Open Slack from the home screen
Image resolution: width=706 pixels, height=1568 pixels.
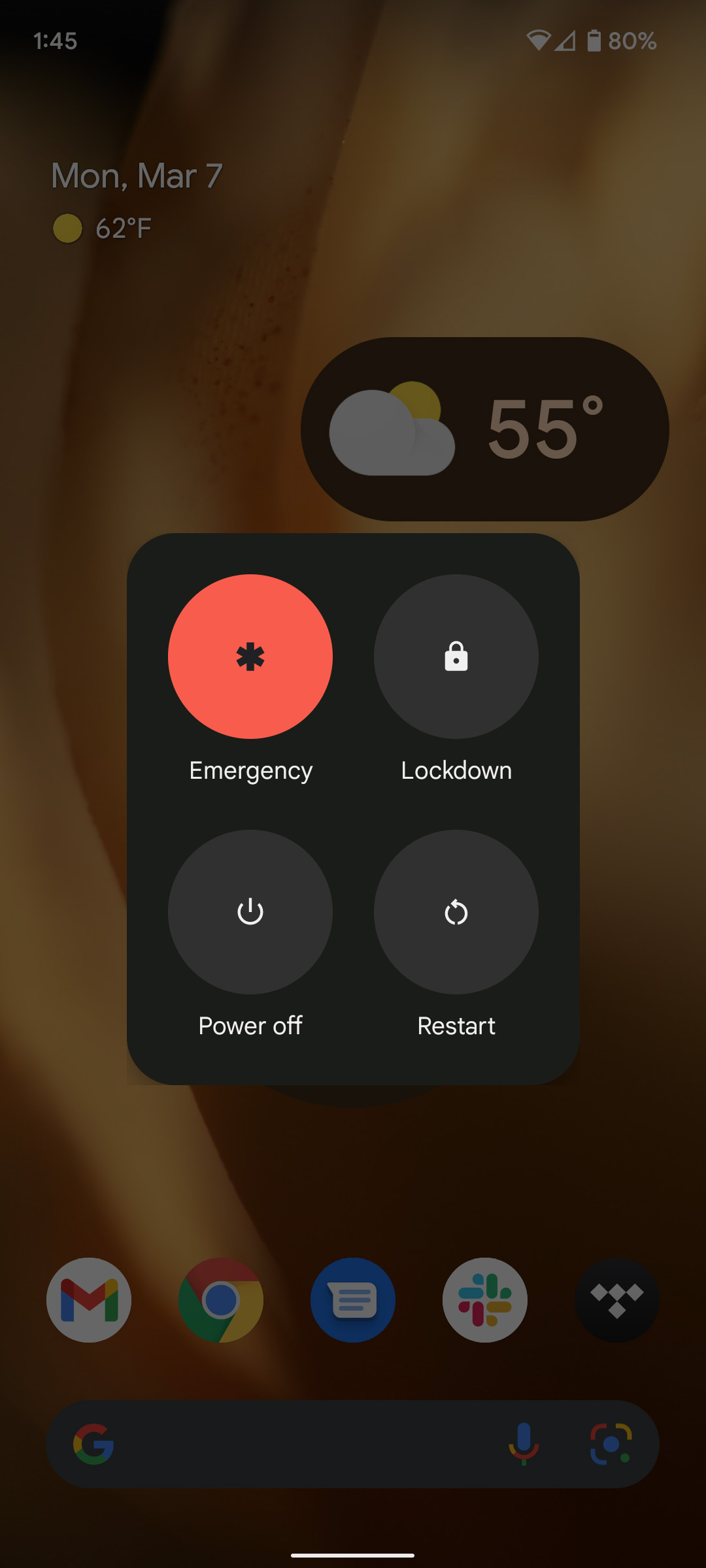485,1301
